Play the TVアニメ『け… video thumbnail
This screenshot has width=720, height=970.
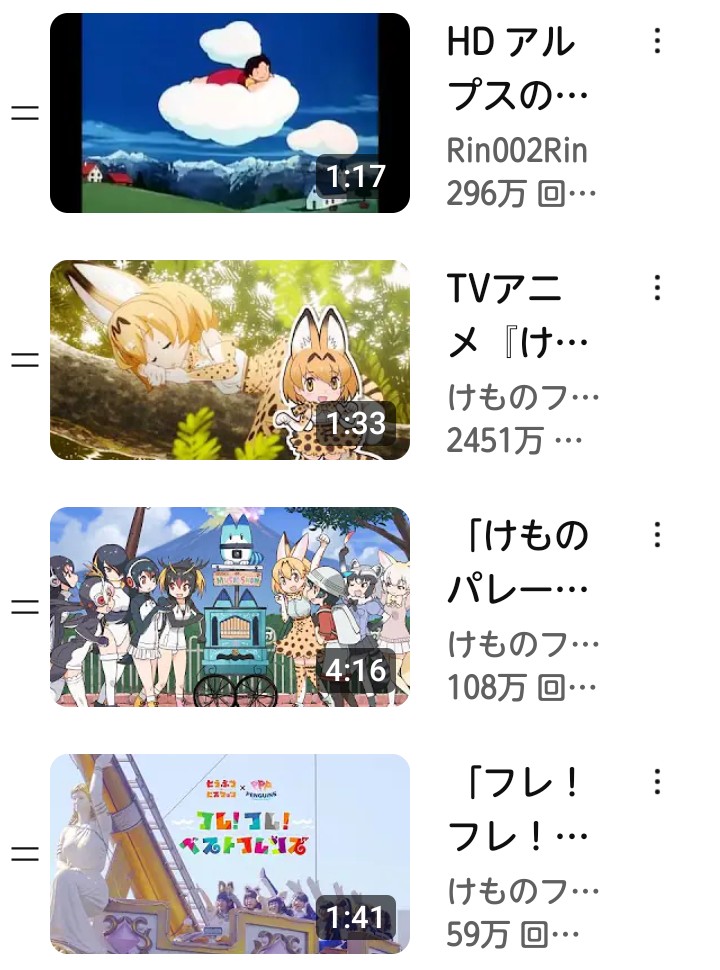pyautogui.click(x=230, y=360)
